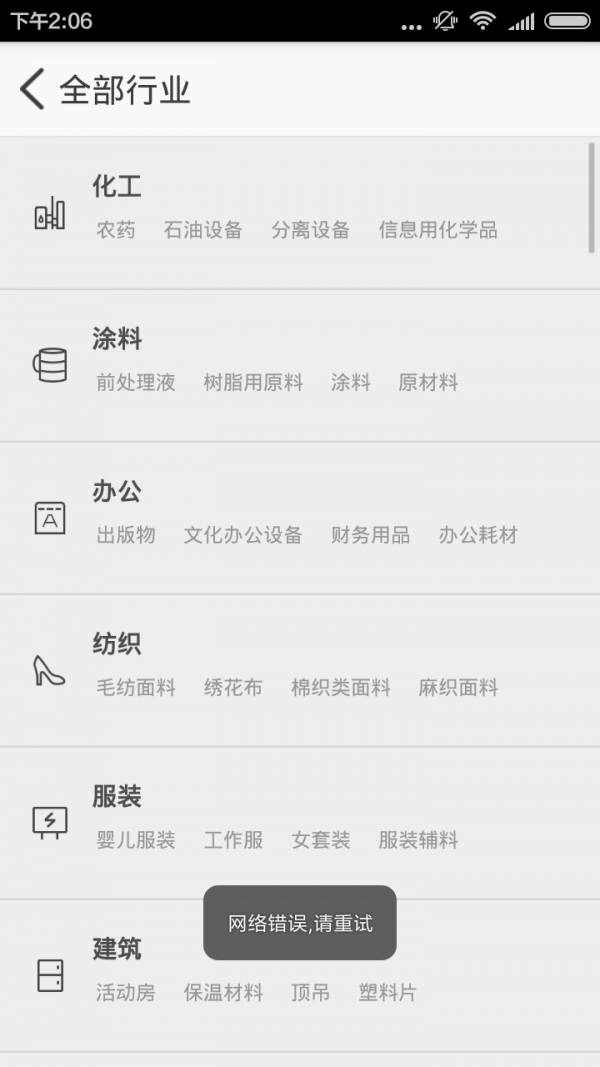Open the 办公 industry category
The height and width of the screenshot is (1067, 600).
(117, 491)
